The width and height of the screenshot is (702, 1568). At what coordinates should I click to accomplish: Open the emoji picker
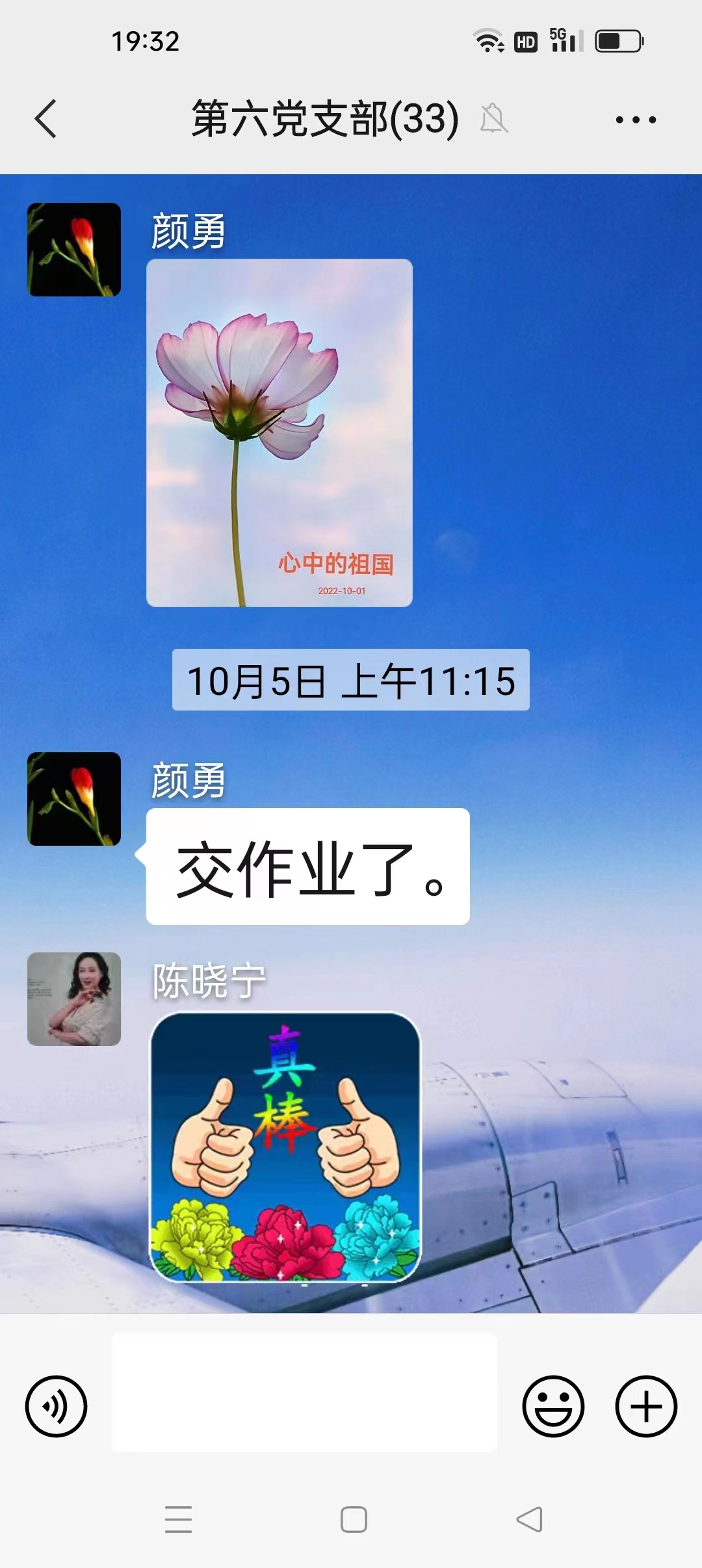tap(553, 1405)
